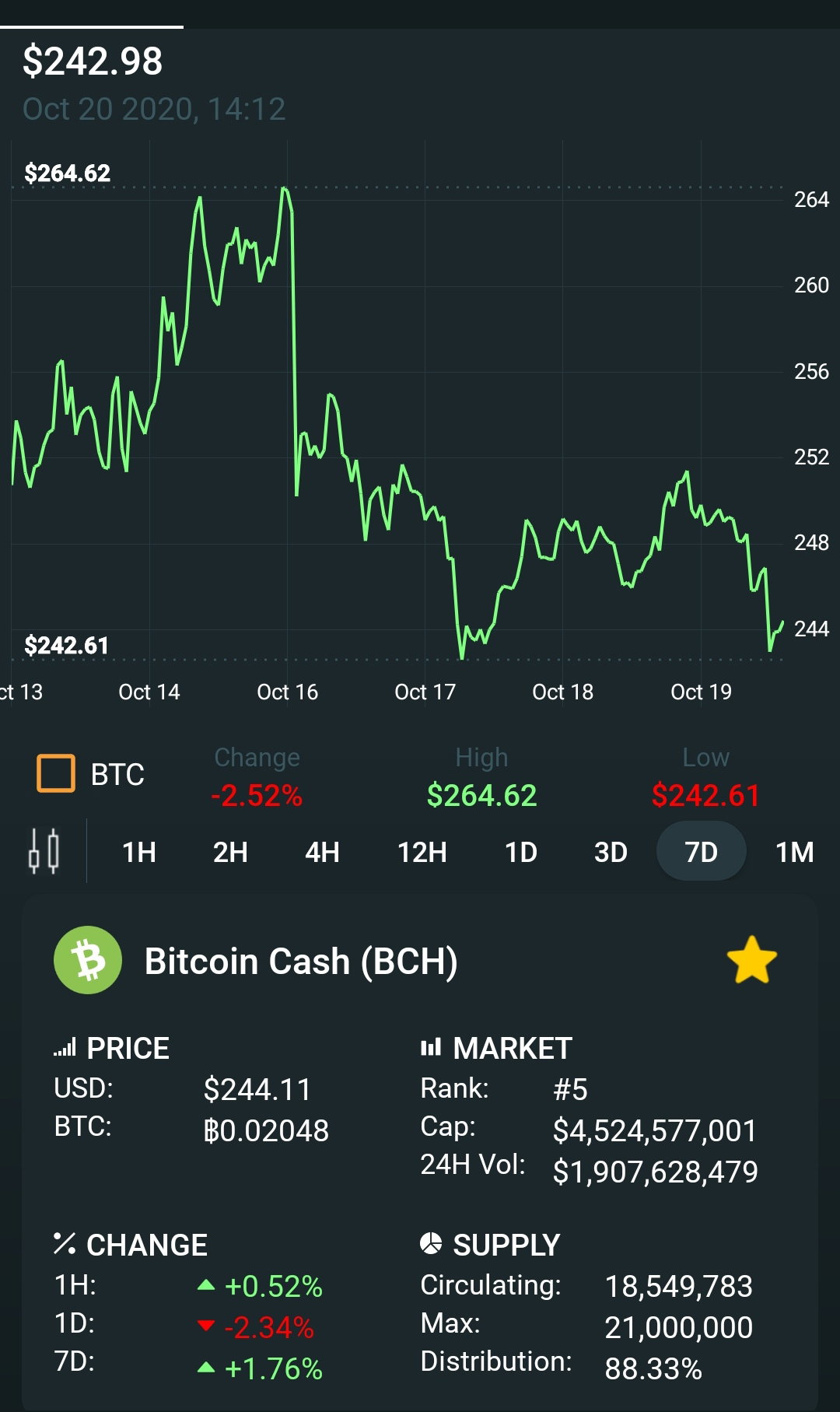840x1412 pixels.
Task: Choose the 3D chart range
Action: (611, 852)
